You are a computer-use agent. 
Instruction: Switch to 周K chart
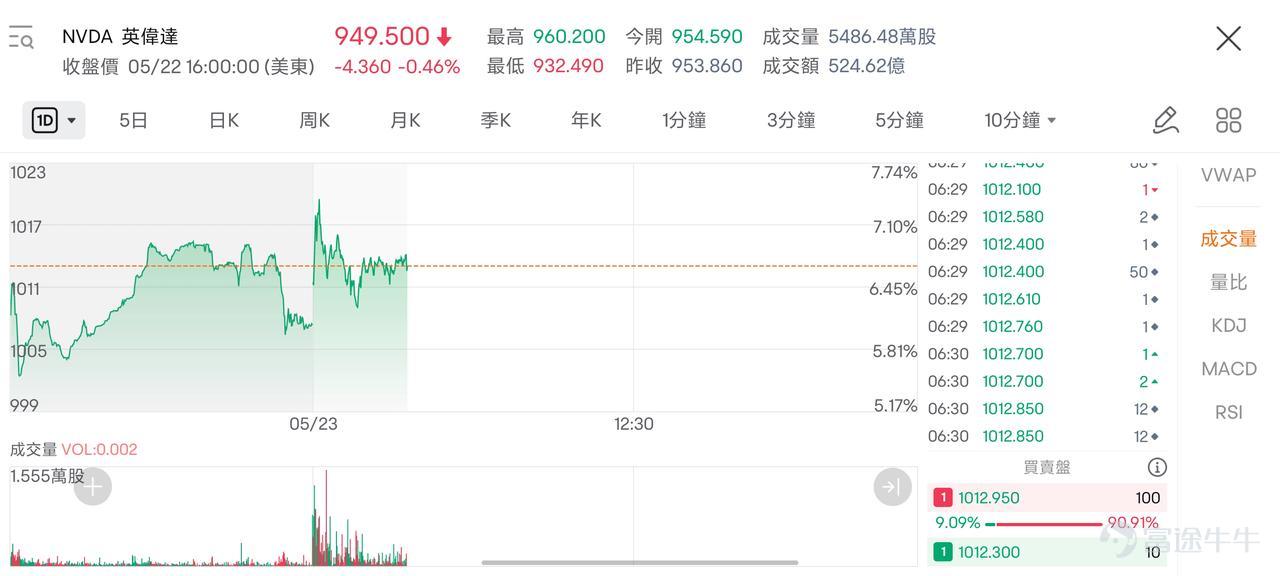coord(314,120)
